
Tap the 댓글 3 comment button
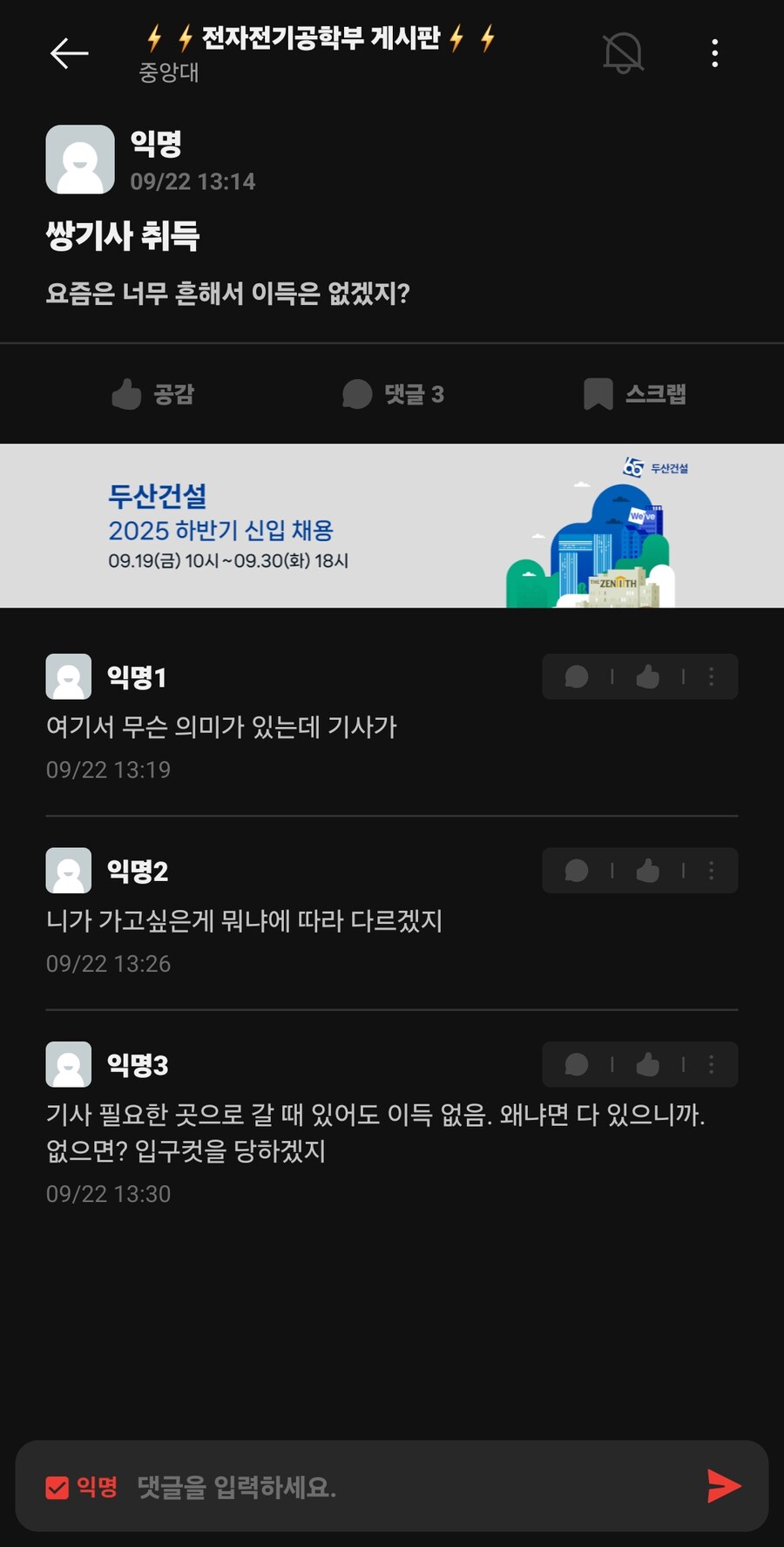393,394
